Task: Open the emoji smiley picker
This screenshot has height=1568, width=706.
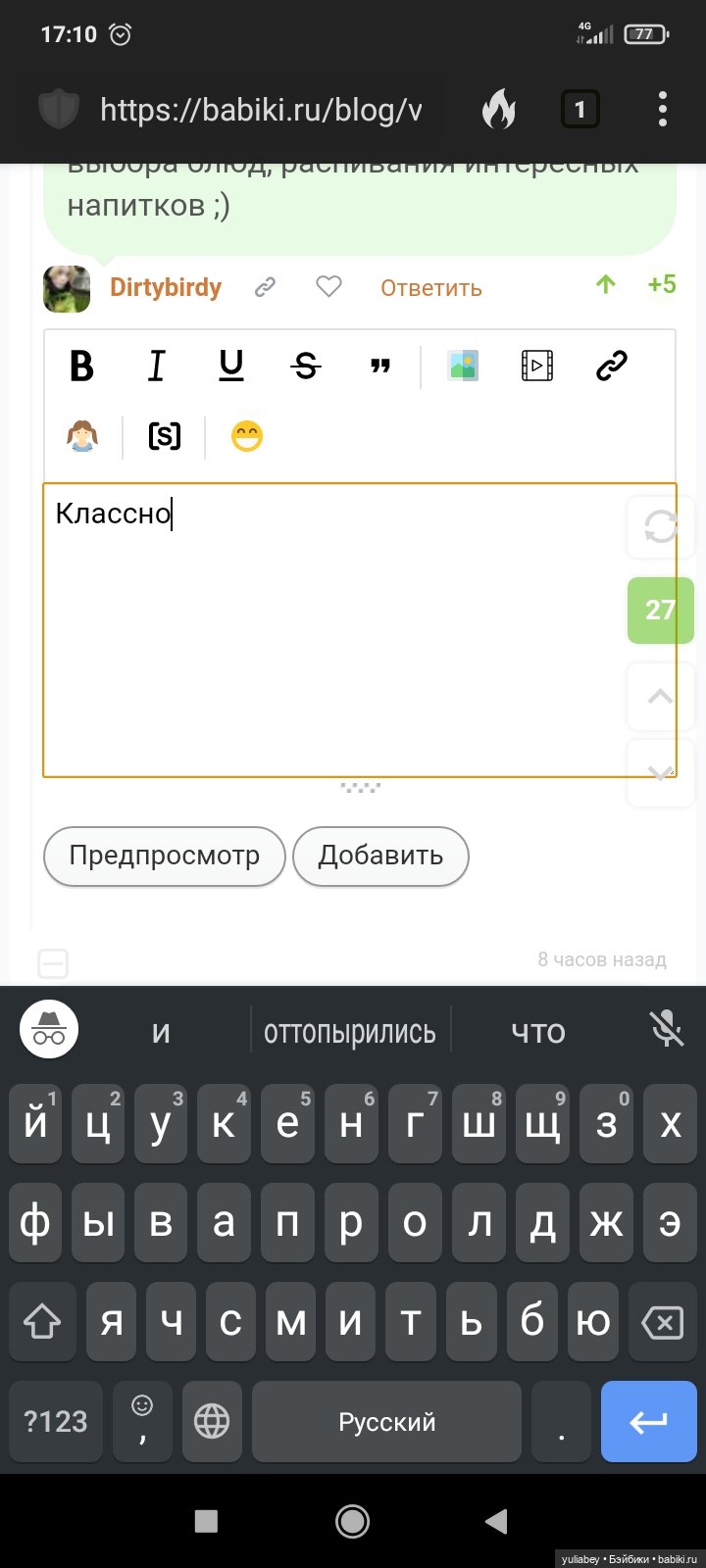Action: pyautogui.click(x=247, y=436)
